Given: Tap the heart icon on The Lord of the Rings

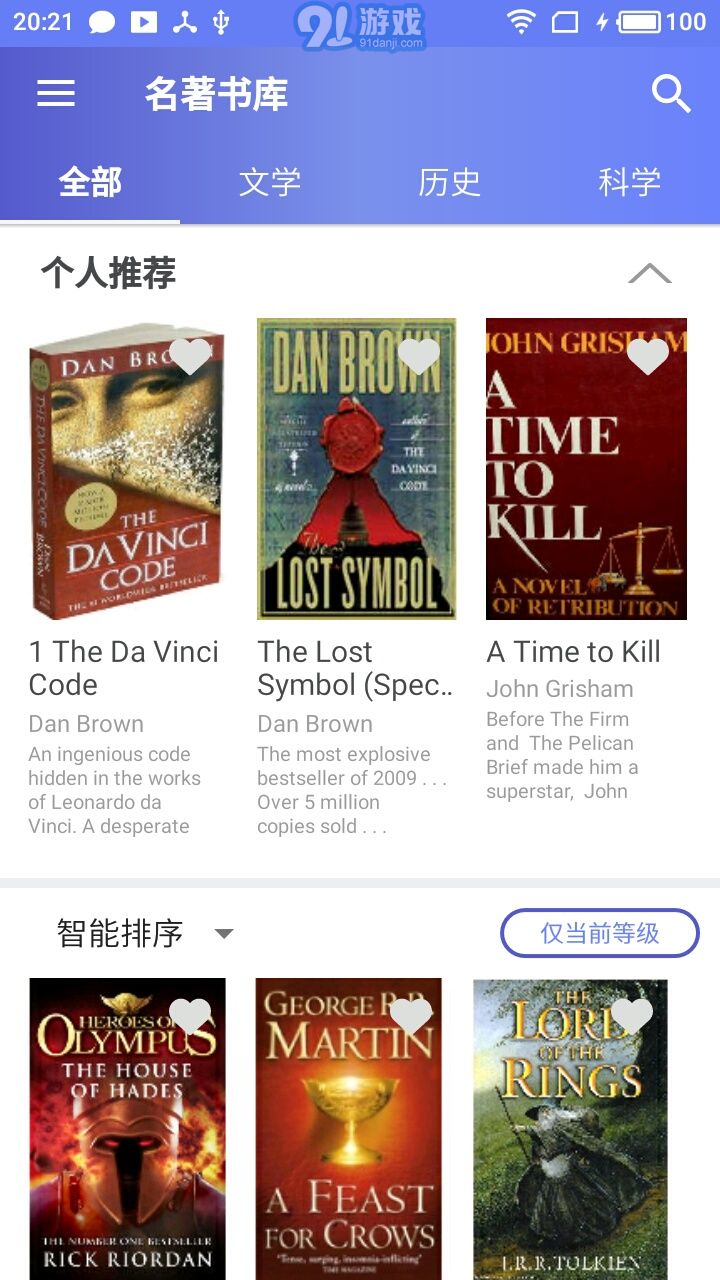Looking at the screenshot, I should coord(631,1014).
